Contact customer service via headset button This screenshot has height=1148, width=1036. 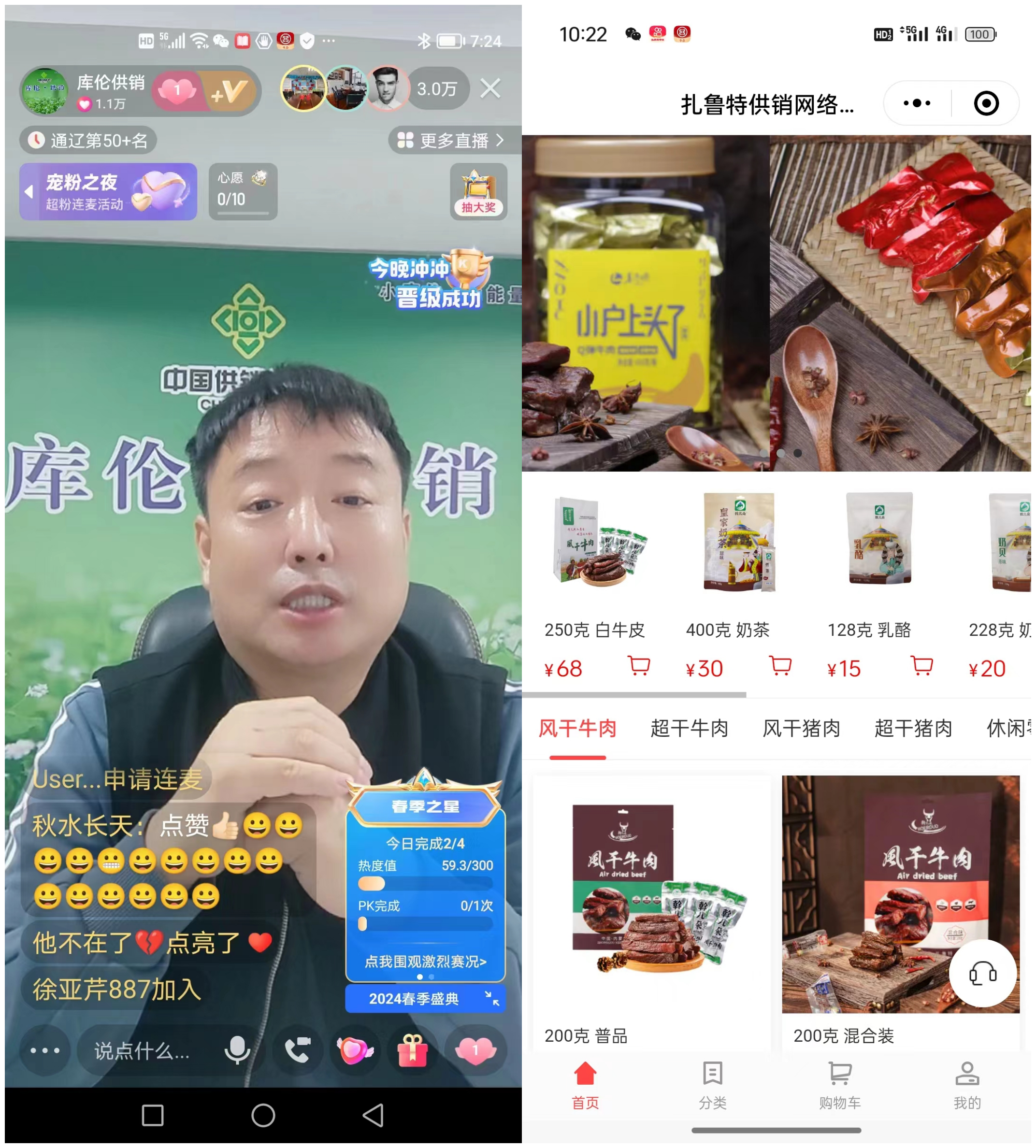tap(982, 974)
